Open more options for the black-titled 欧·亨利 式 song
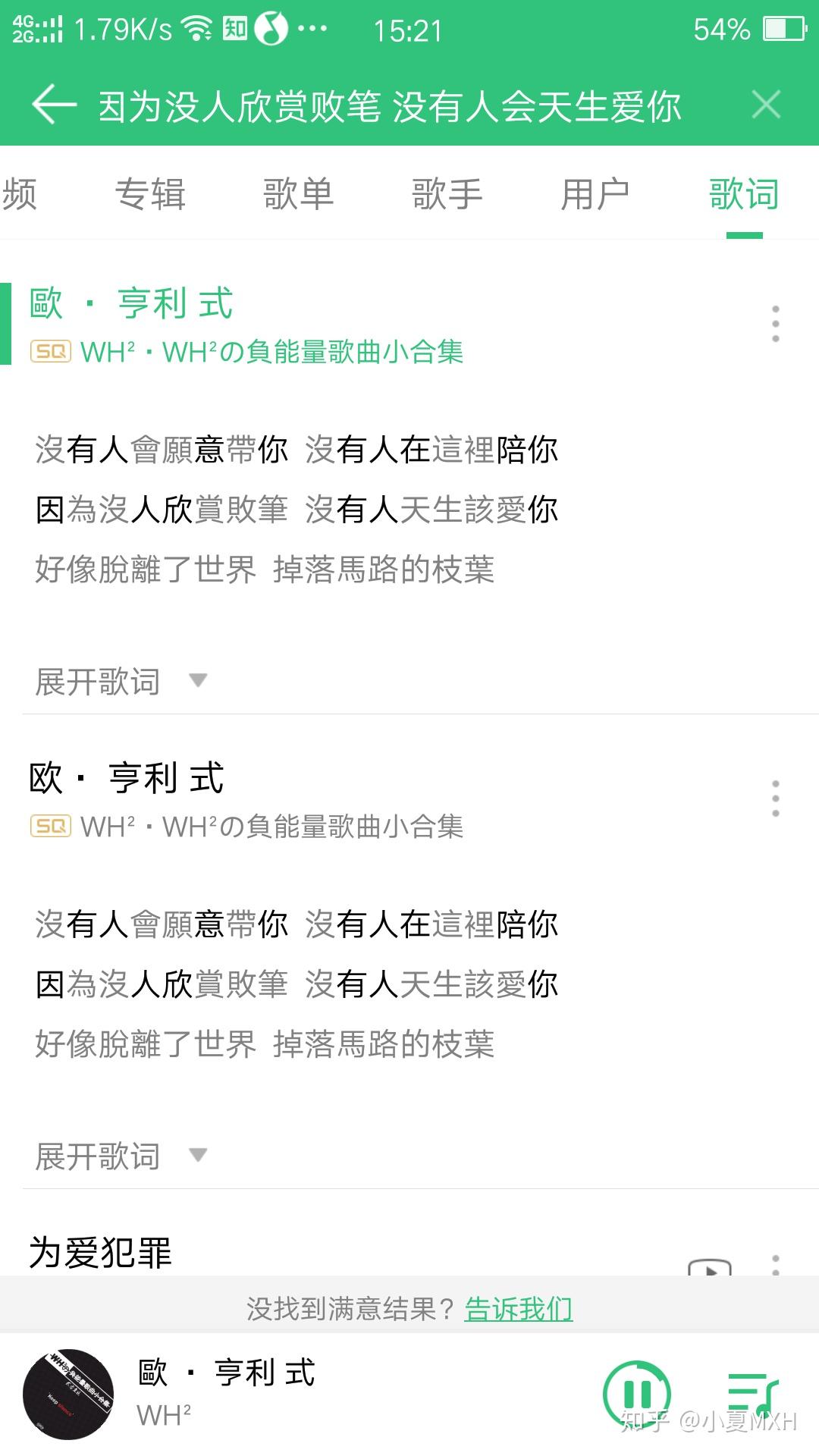 pos(775,799)
